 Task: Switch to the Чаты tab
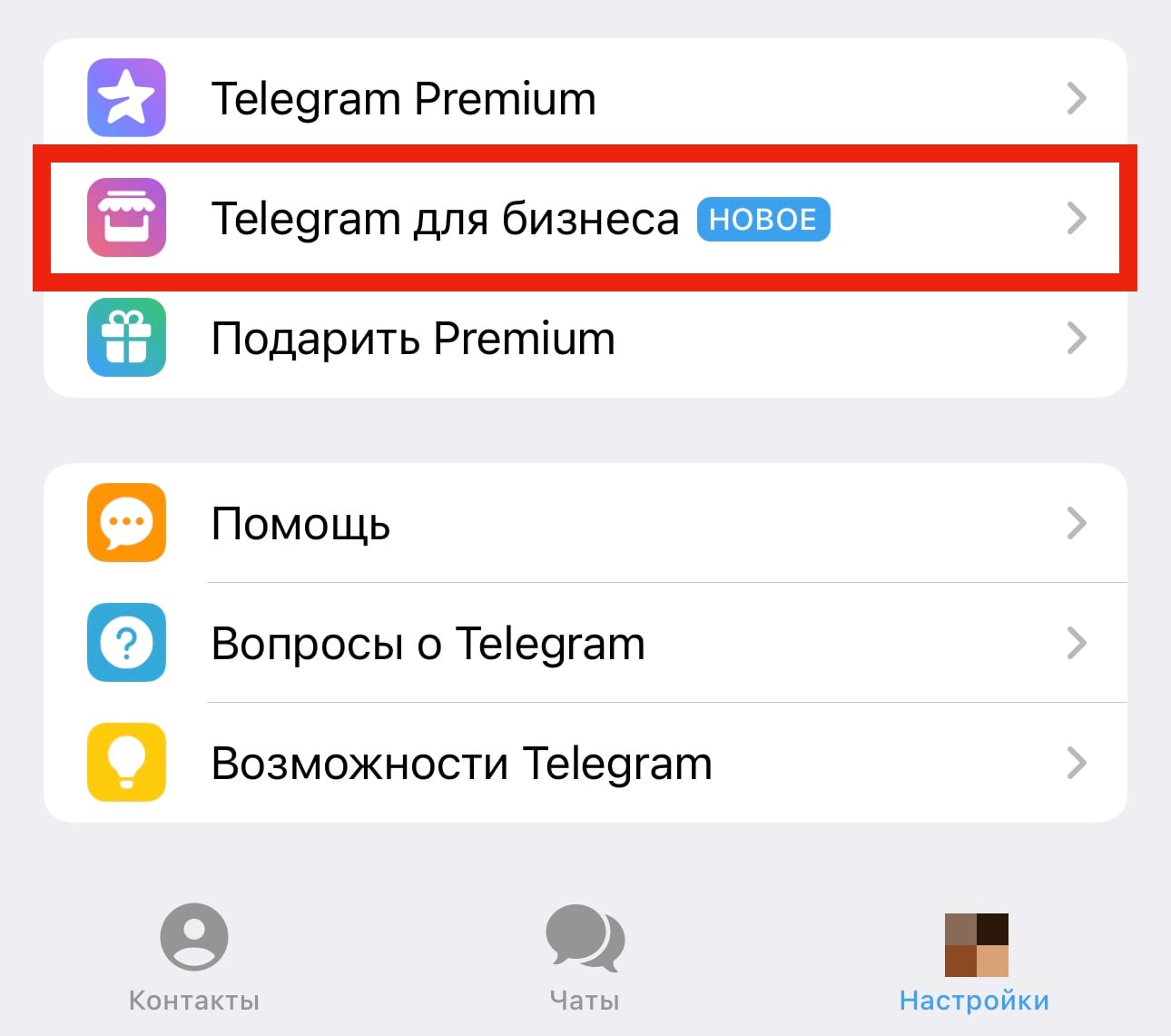click(585, 958)
